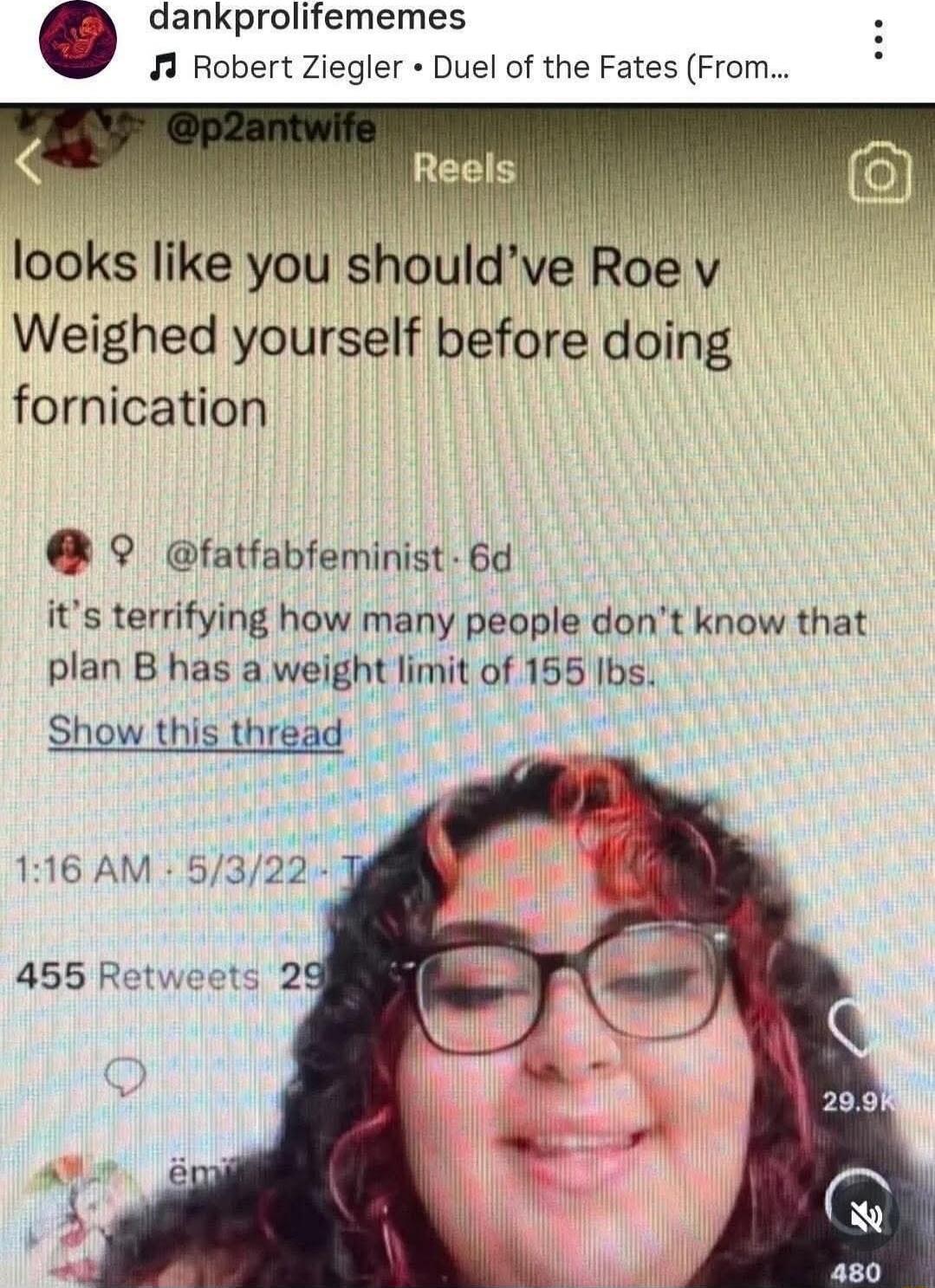Tap the meme post image
Screen dimensions: 935x1288
[x=468, y=693]
